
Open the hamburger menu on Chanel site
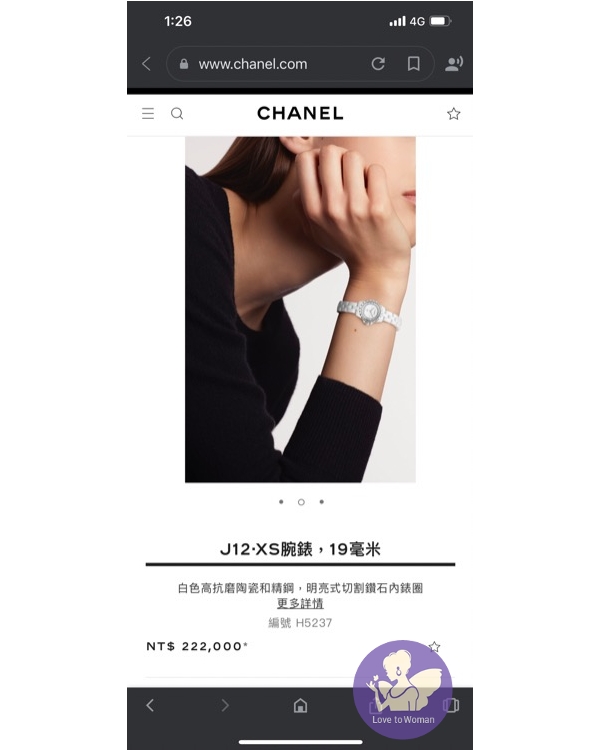click(x=148, y=114)
